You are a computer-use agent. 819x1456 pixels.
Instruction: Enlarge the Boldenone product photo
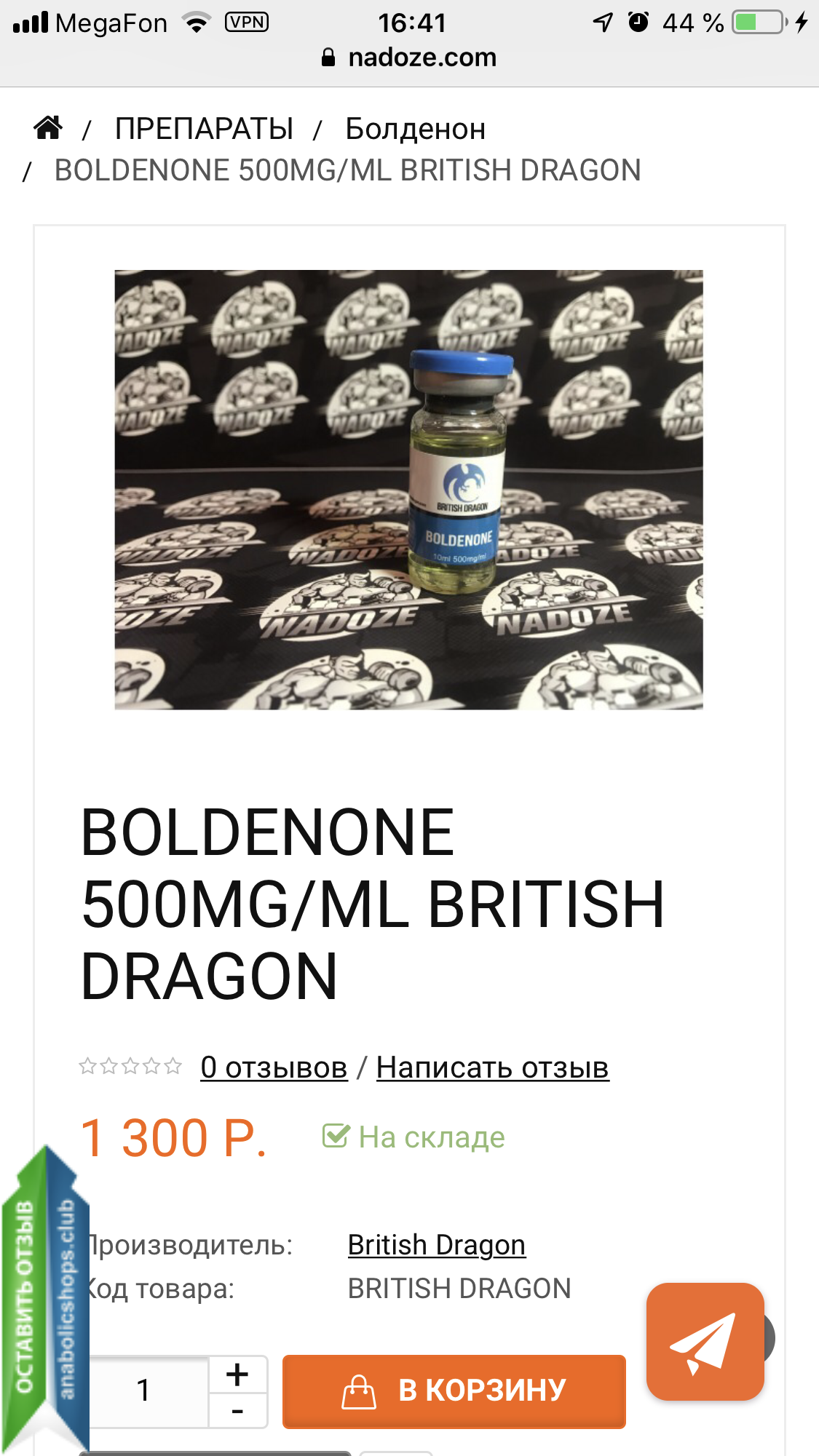pos(408,490)
